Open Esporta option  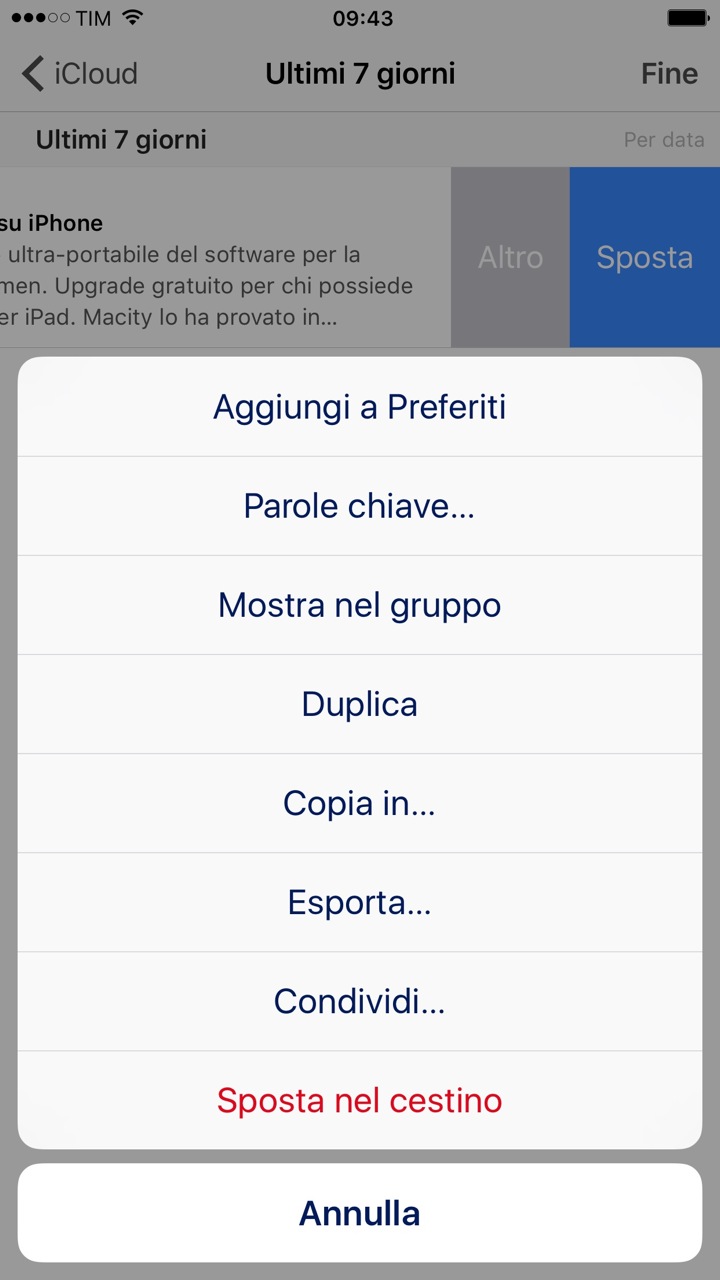coord(360,902)
